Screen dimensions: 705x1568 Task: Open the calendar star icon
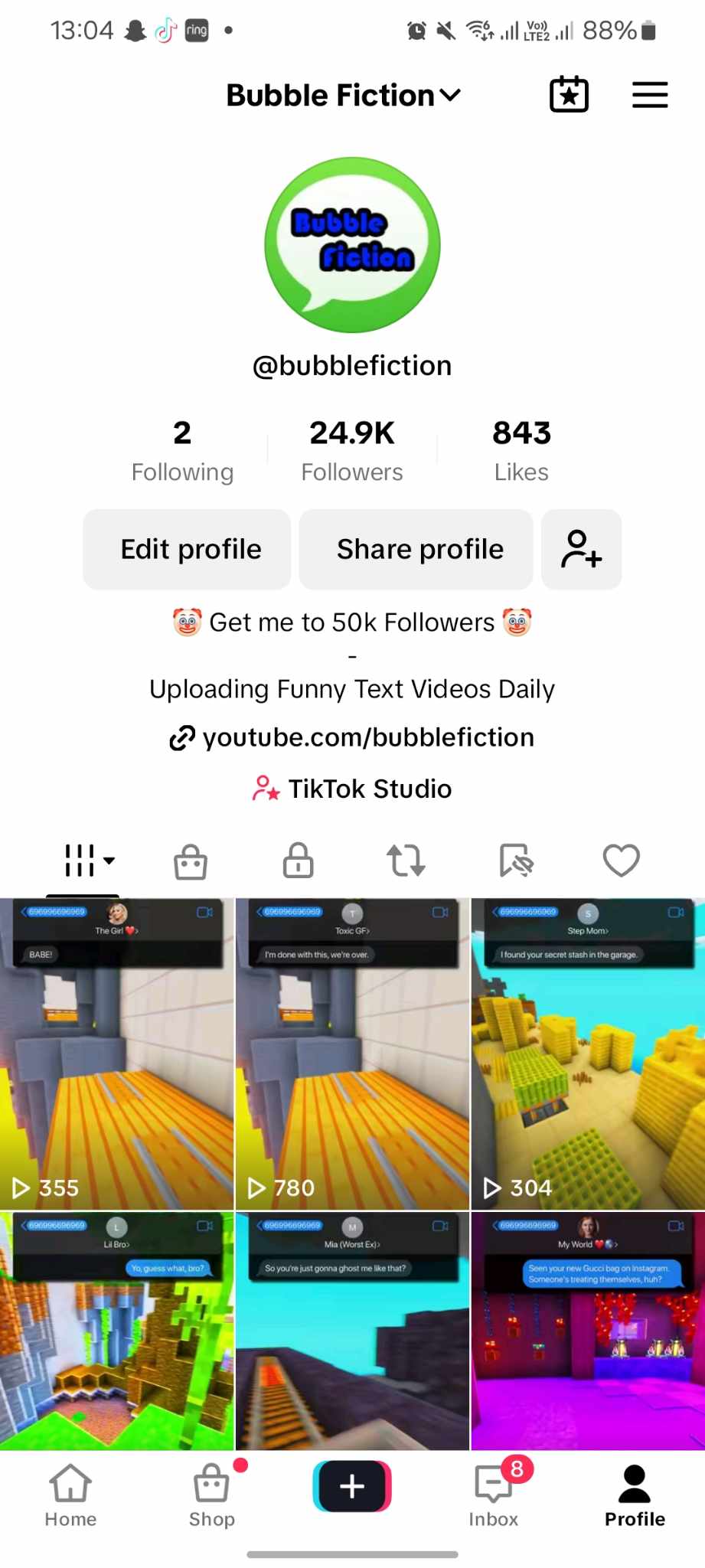pos(569,95)
